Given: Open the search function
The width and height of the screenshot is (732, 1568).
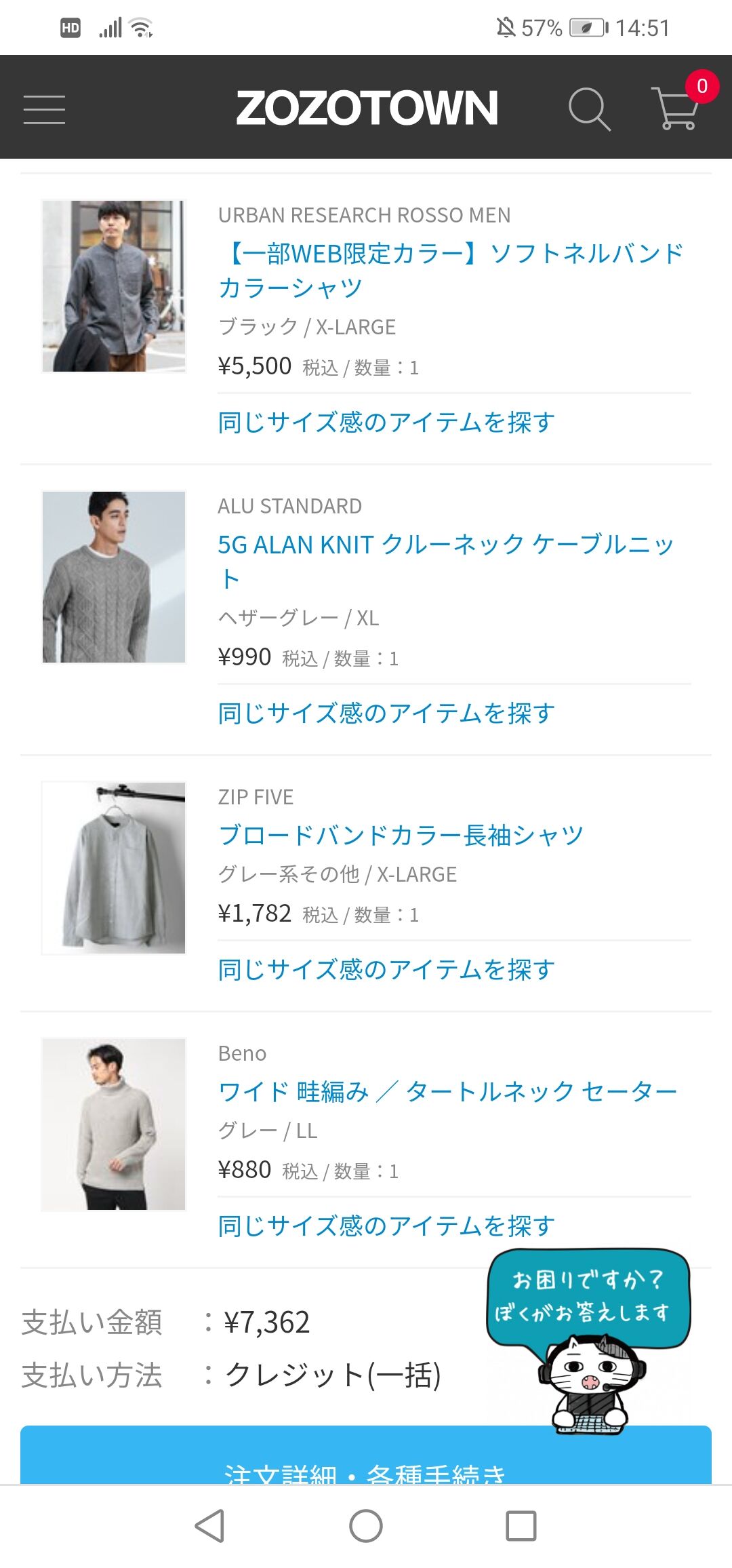Looking at the screenshot, I should tap(589, 109).
